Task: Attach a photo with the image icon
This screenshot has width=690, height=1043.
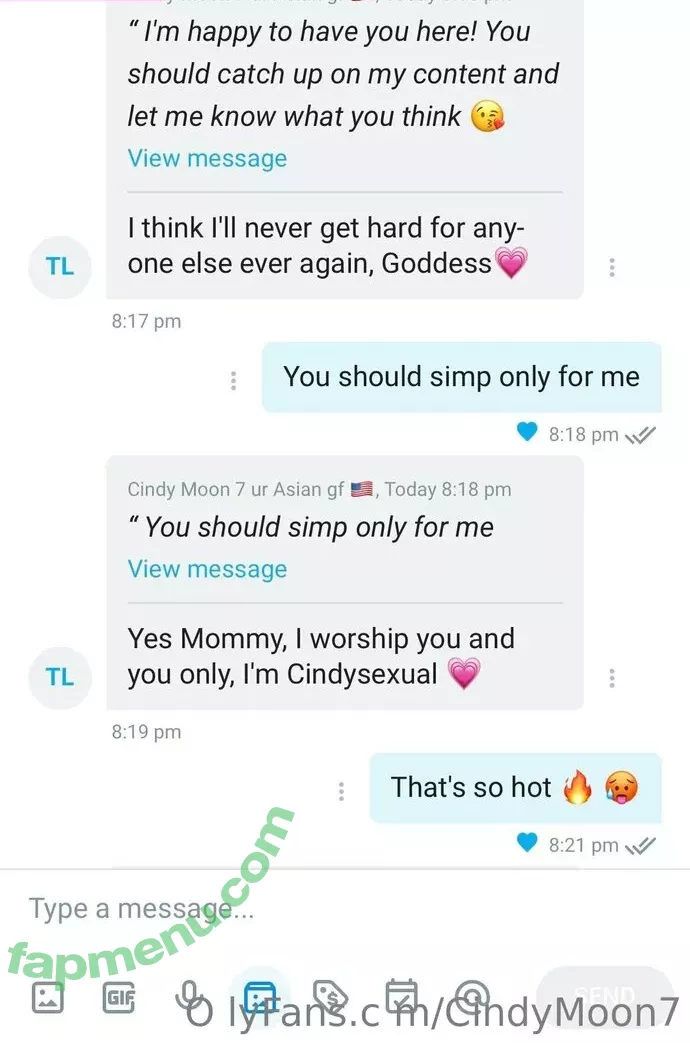Action: [47, 996]
